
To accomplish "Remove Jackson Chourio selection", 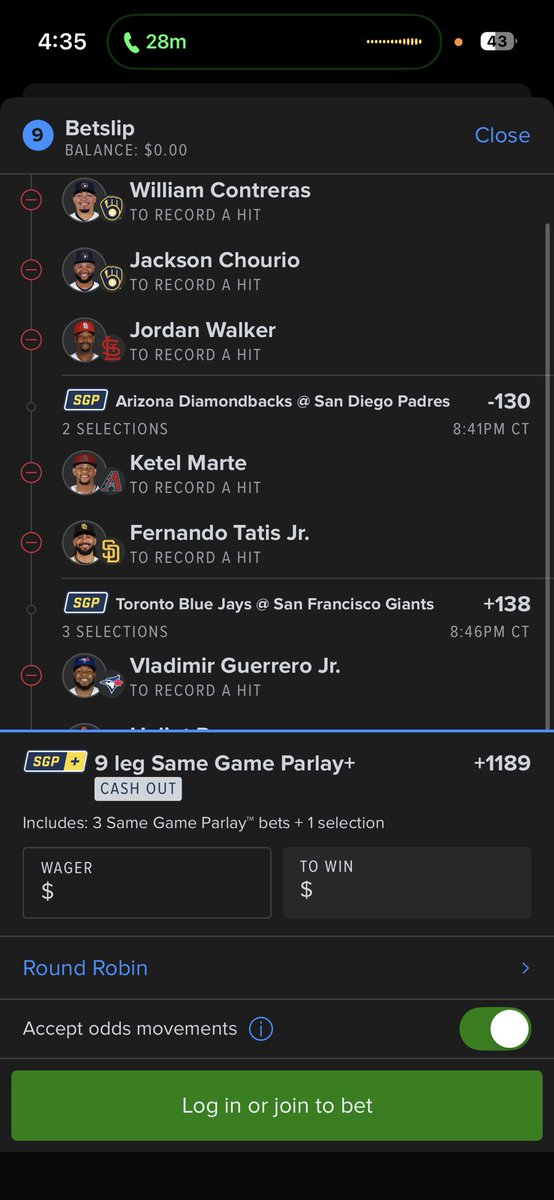I will coord(32,270).
